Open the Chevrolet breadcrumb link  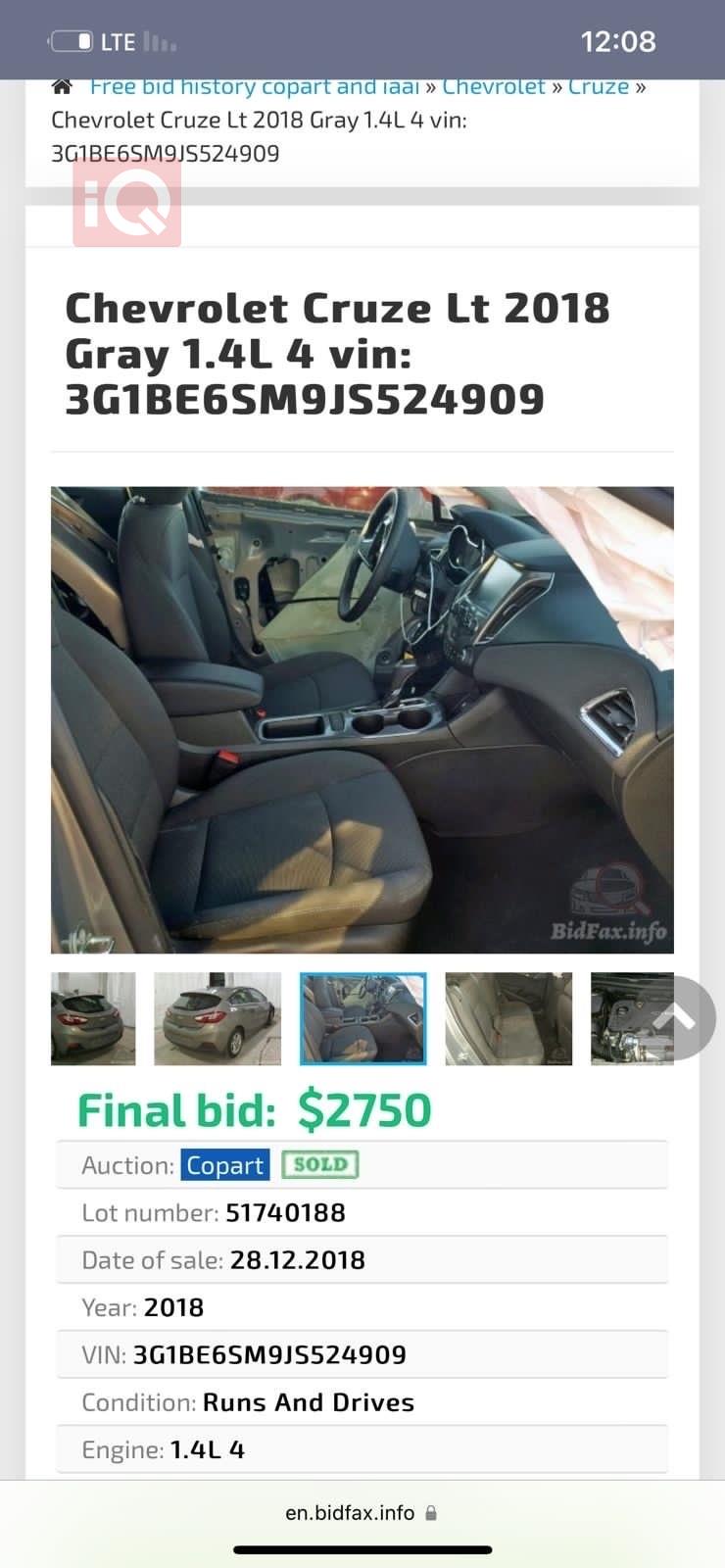click(493, 87)
